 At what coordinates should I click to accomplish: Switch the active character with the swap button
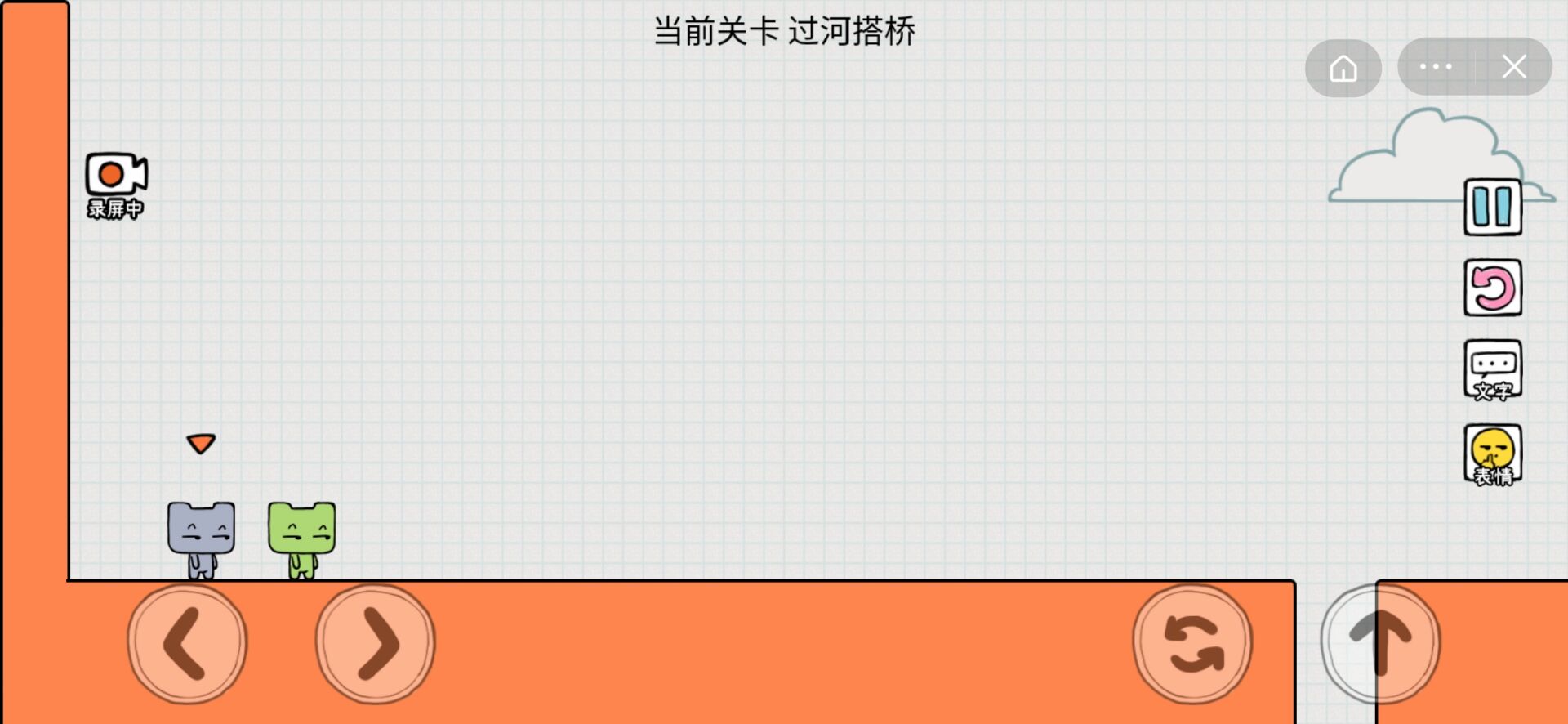coord(1192,644)
